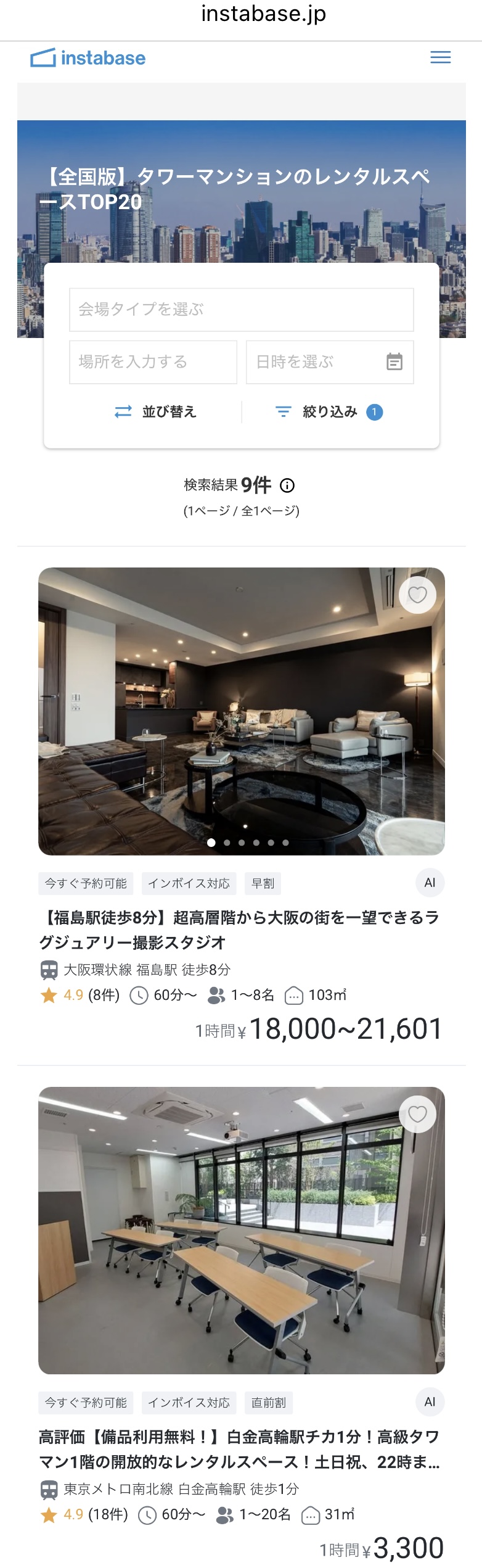The width and height of the screenshot is (482, 1568).
Task: Favorite the 白金高輪駅 rental space
Action: [x=417, y=1114]
